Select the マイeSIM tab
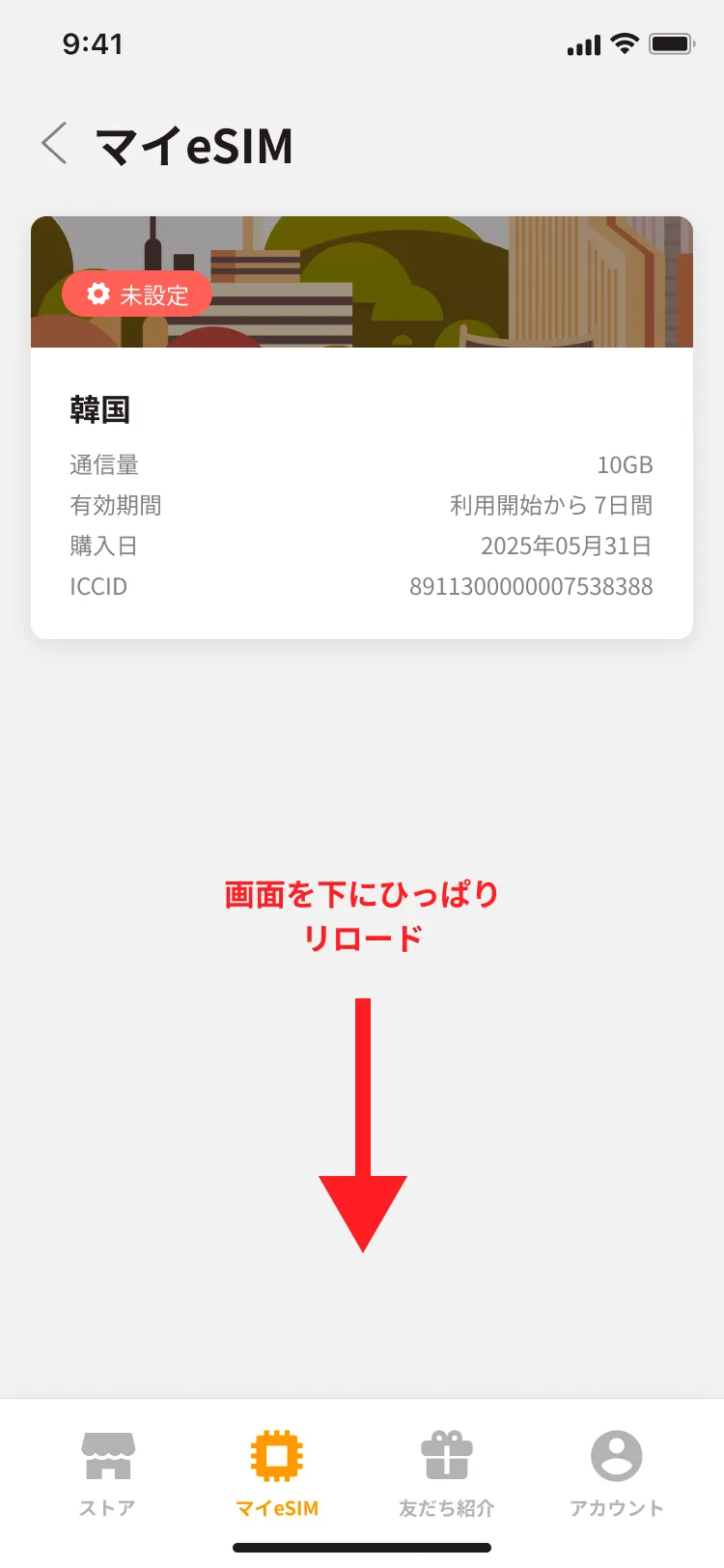Image resolution: width=724 pixels, height=1568 pixels. (277, 1472)
